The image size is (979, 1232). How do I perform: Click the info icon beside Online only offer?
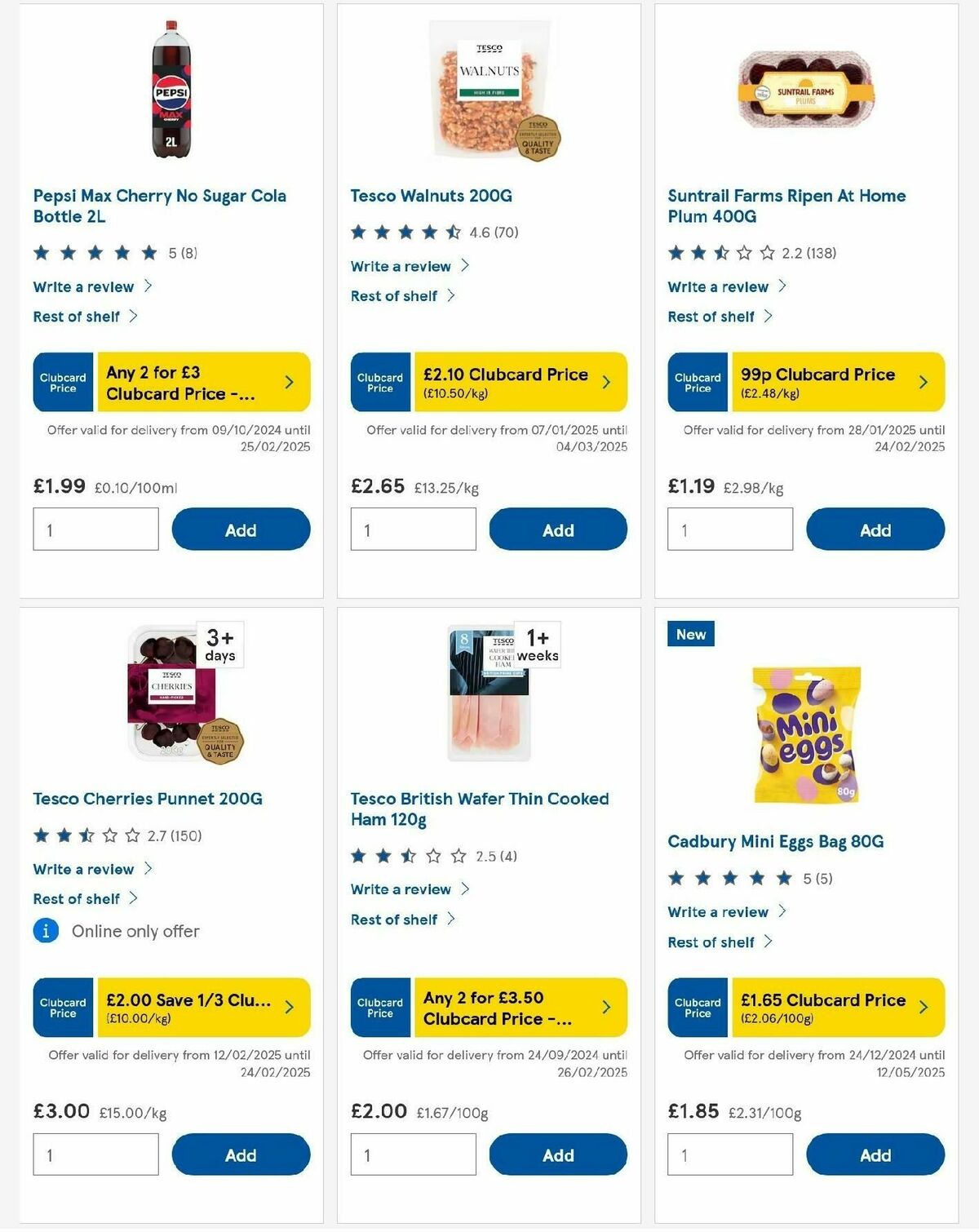[x=46, y=930]
